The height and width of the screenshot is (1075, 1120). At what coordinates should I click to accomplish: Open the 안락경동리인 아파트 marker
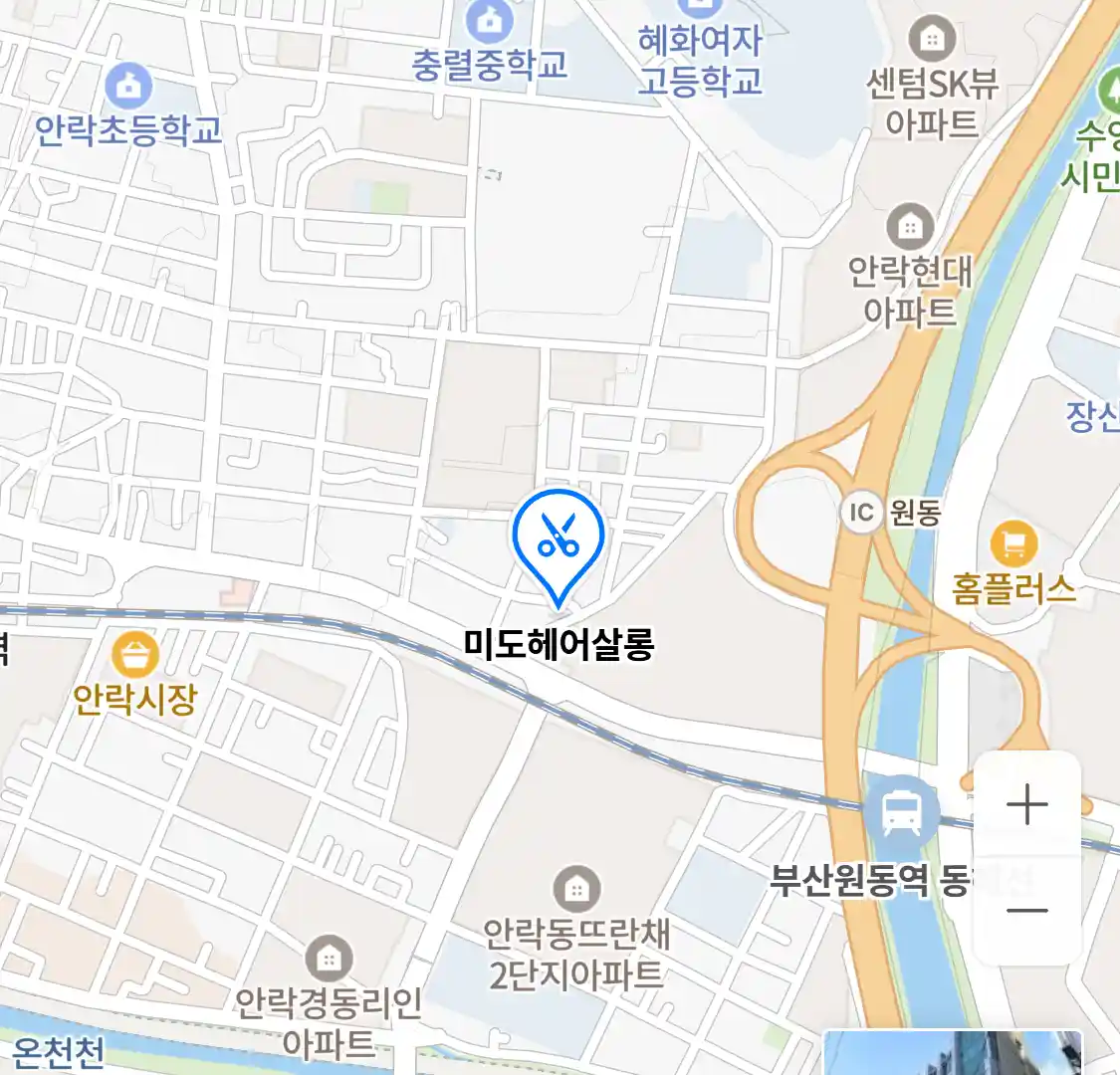[329, 960]
